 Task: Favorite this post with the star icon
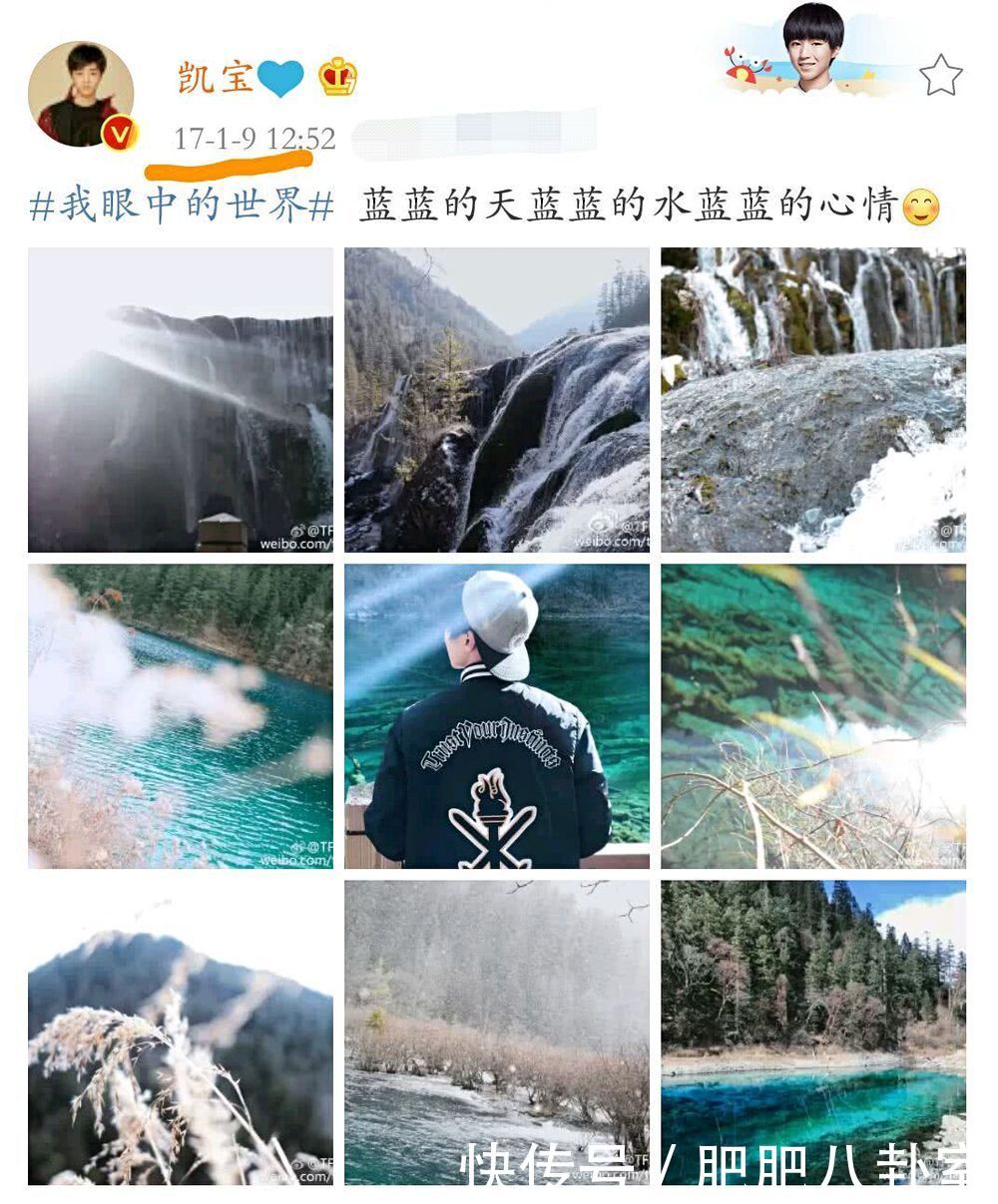coord(940,76)
